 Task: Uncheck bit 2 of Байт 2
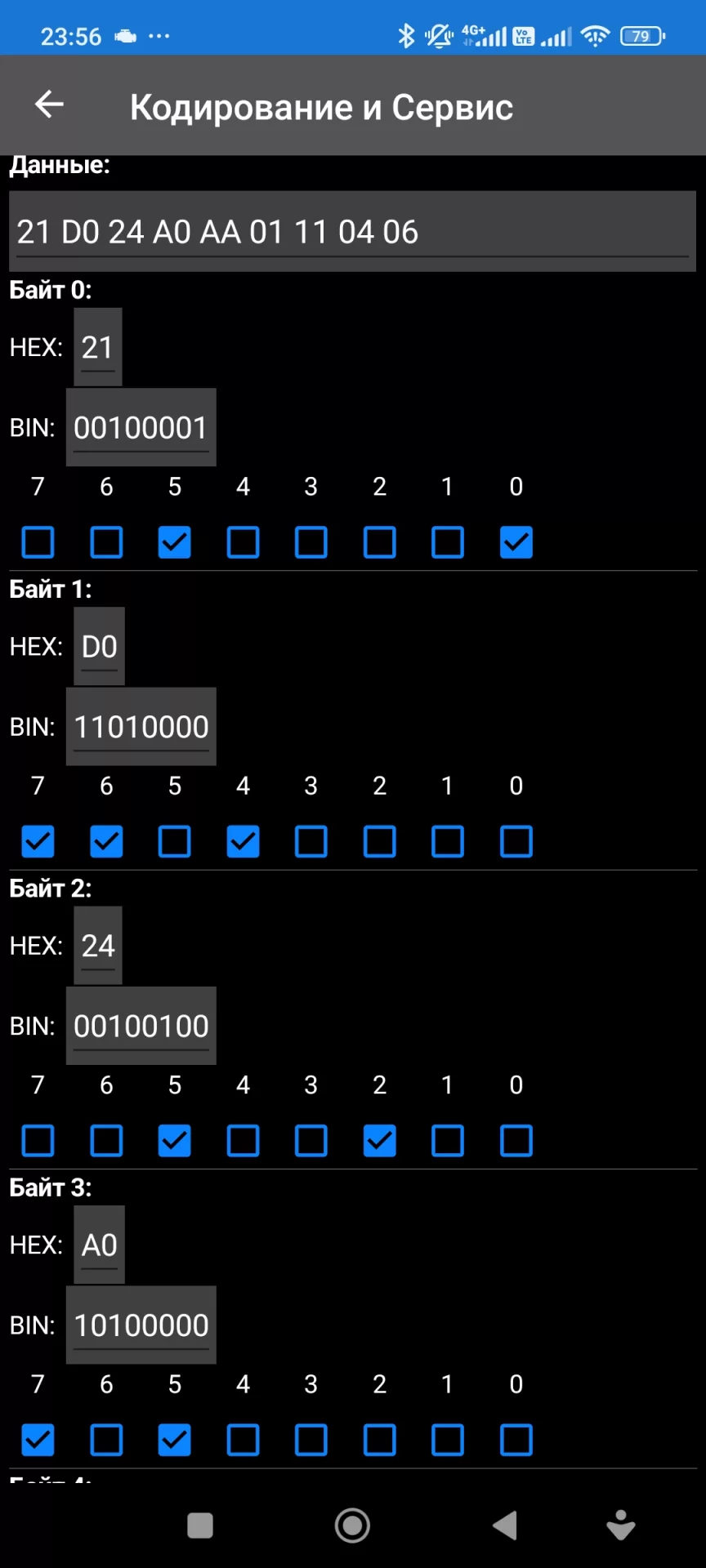[x=380, y=1141]
